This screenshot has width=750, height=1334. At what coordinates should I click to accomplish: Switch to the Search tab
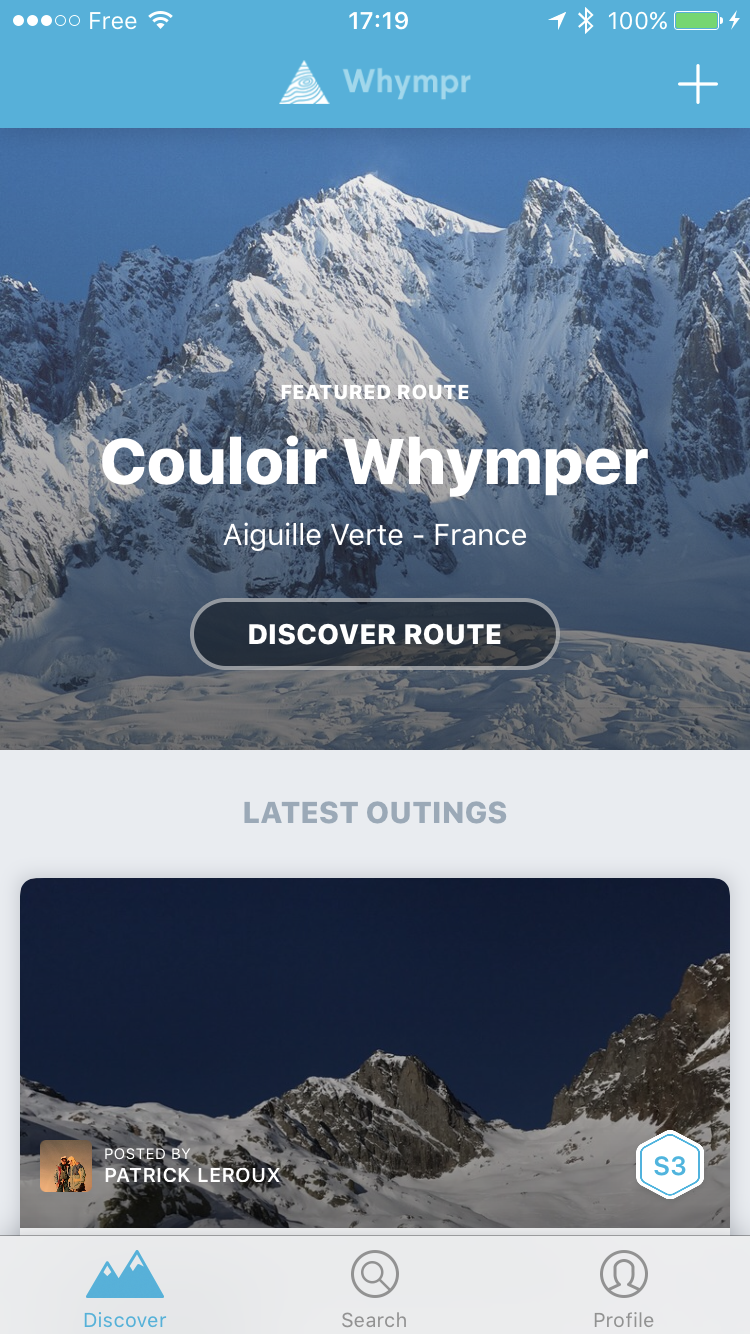tap(374, 1288)
